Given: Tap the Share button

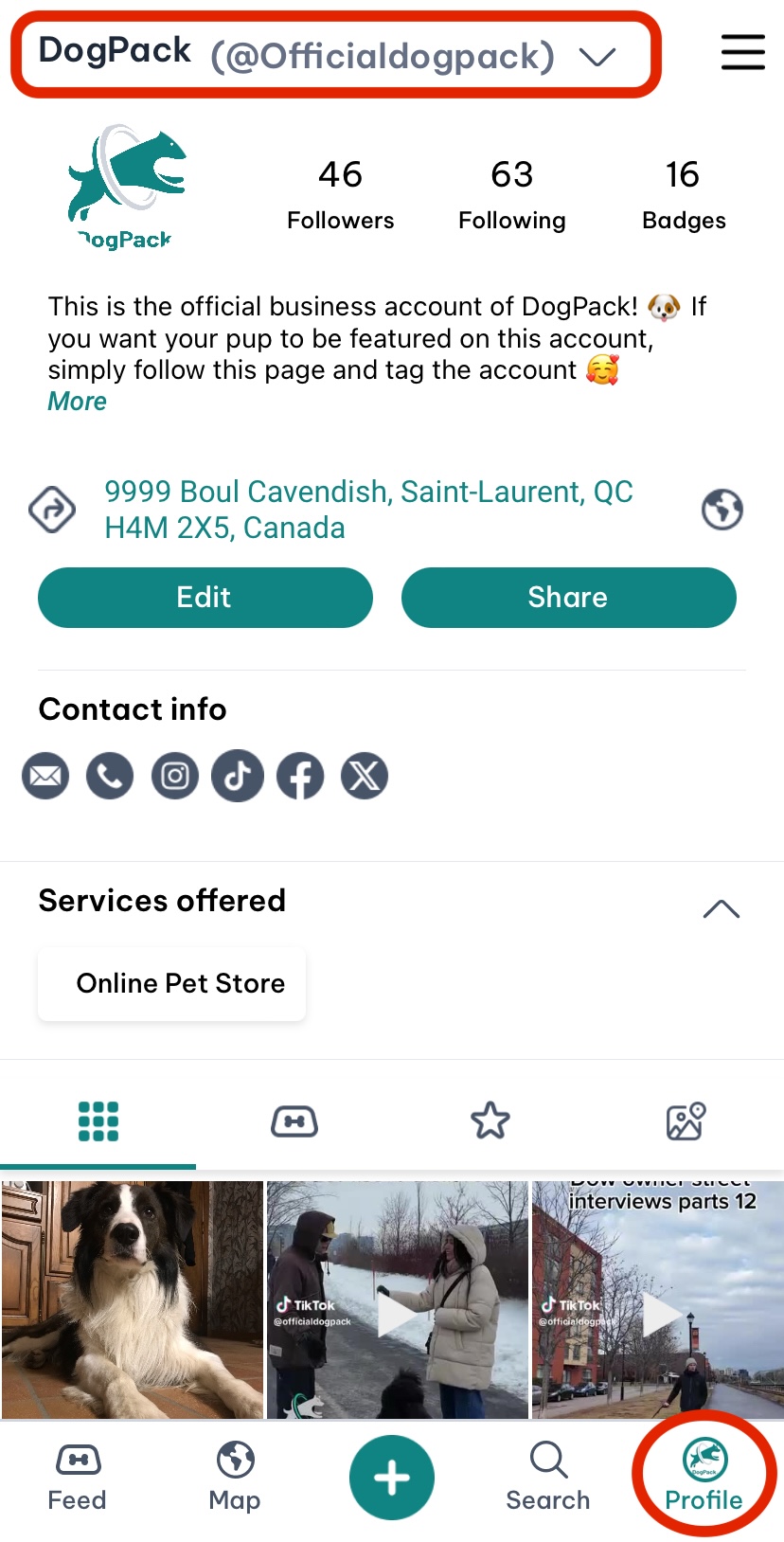Looking at the screenshot, I should pos(568,597).
